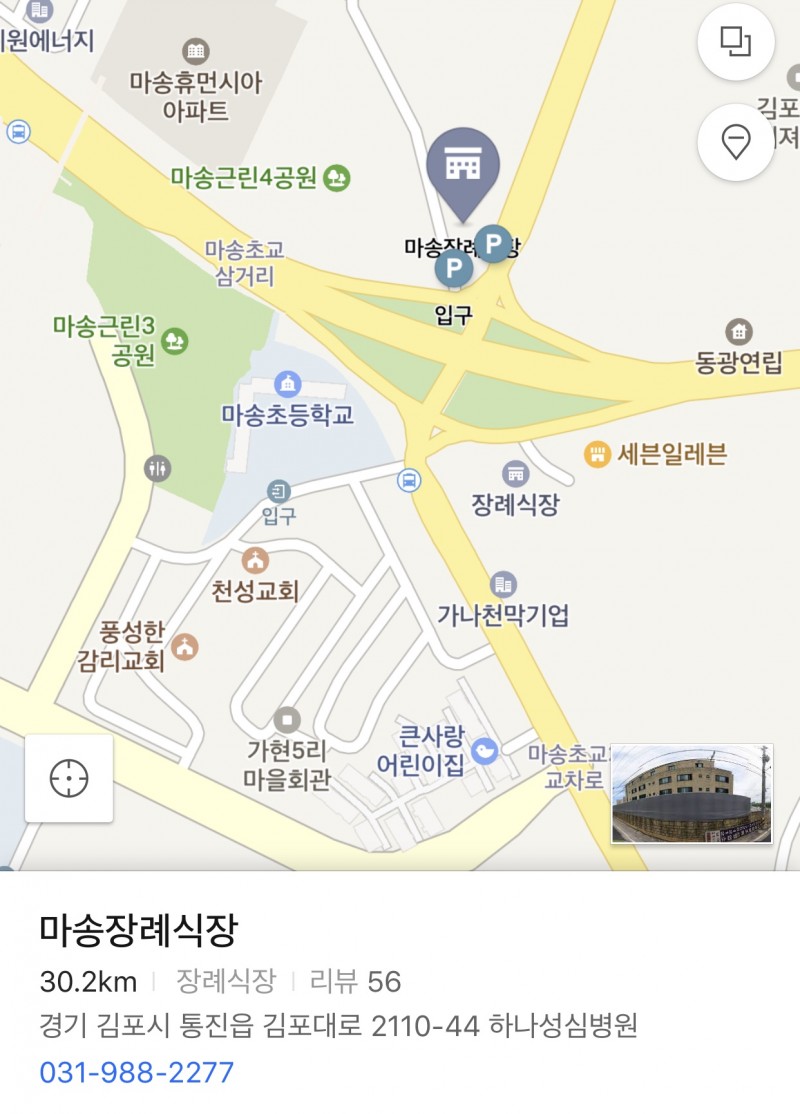Center map on my current location

pyautogui.click(x=69, y=778)
